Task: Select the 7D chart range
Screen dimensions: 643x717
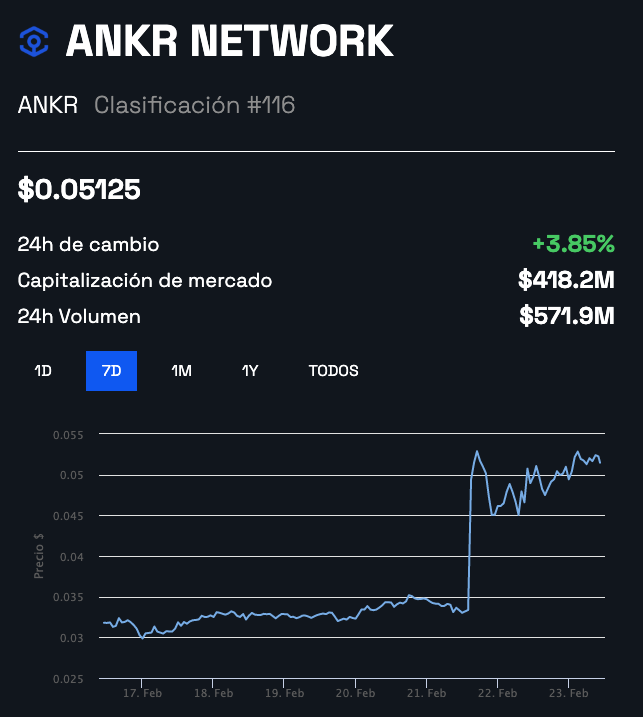Action: click(x=111, y=371)
